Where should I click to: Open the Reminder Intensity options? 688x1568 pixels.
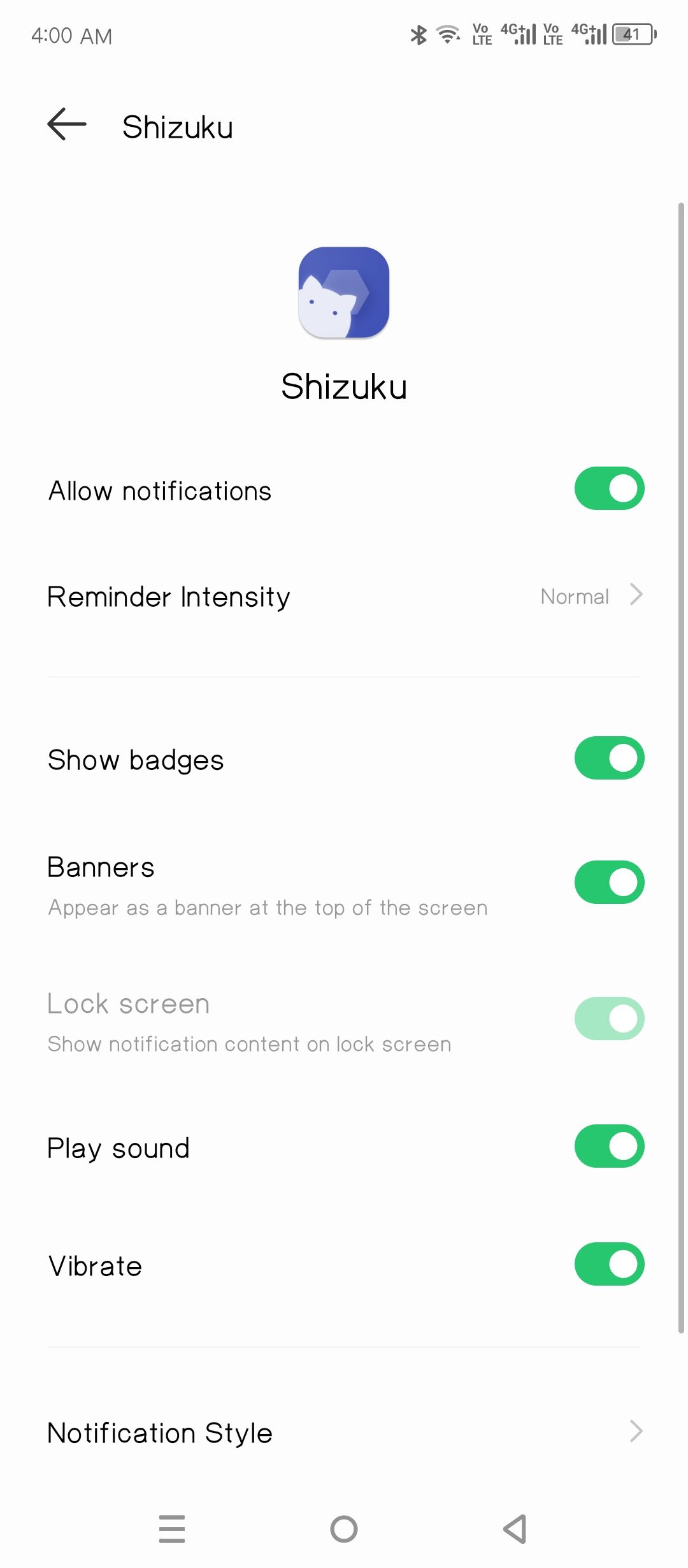344,597
